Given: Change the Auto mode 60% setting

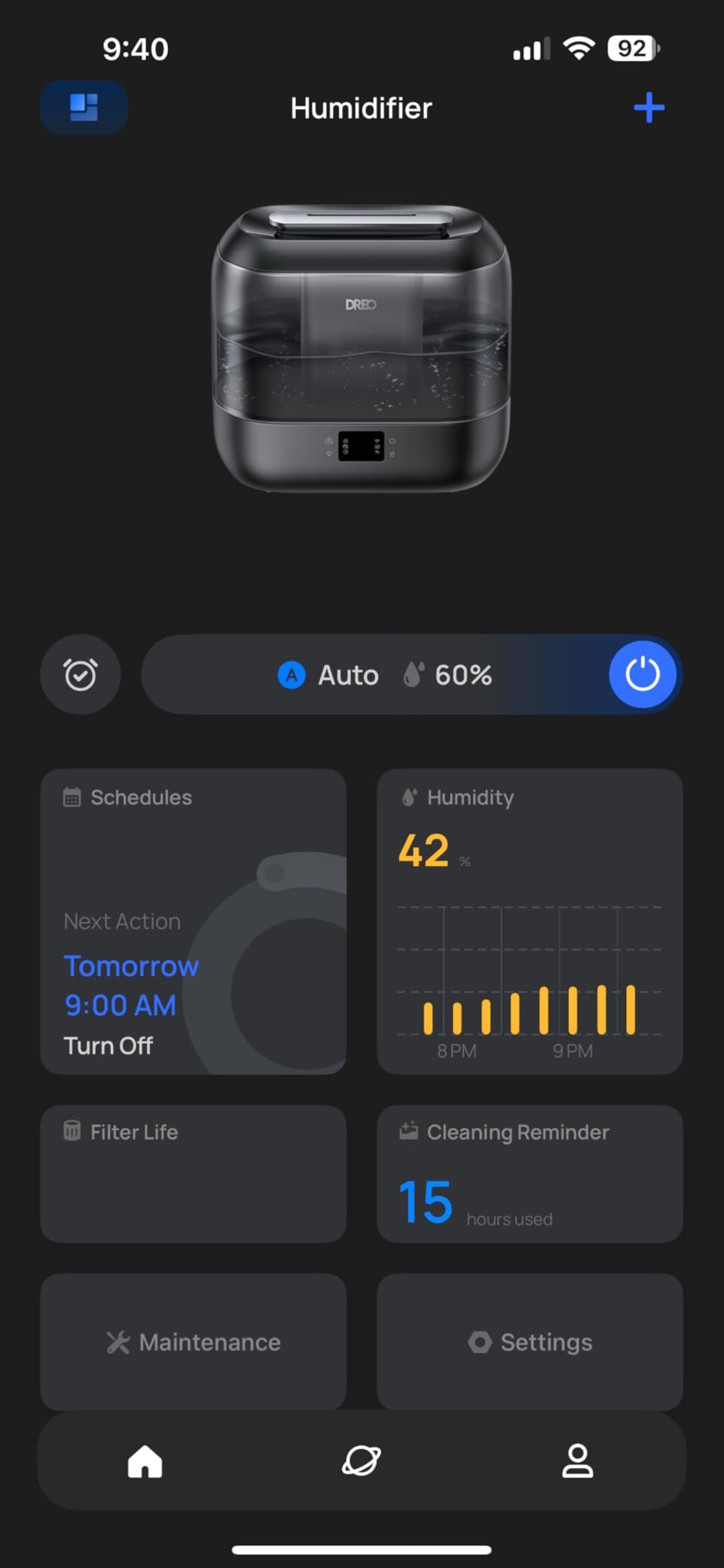Looking at the screenshot, I should 384,675.
